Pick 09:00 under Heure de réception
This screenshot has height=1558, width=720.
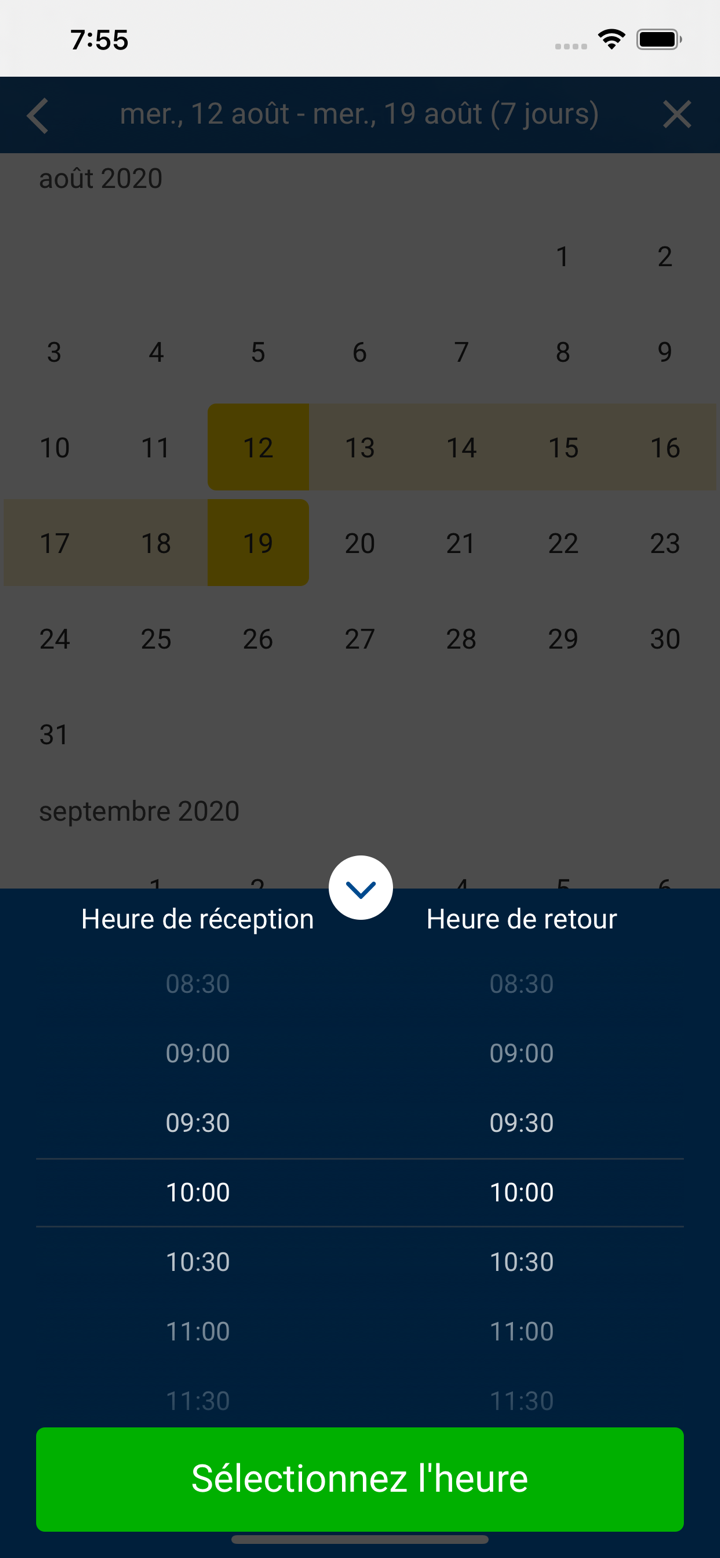[x=197, y=1052]
